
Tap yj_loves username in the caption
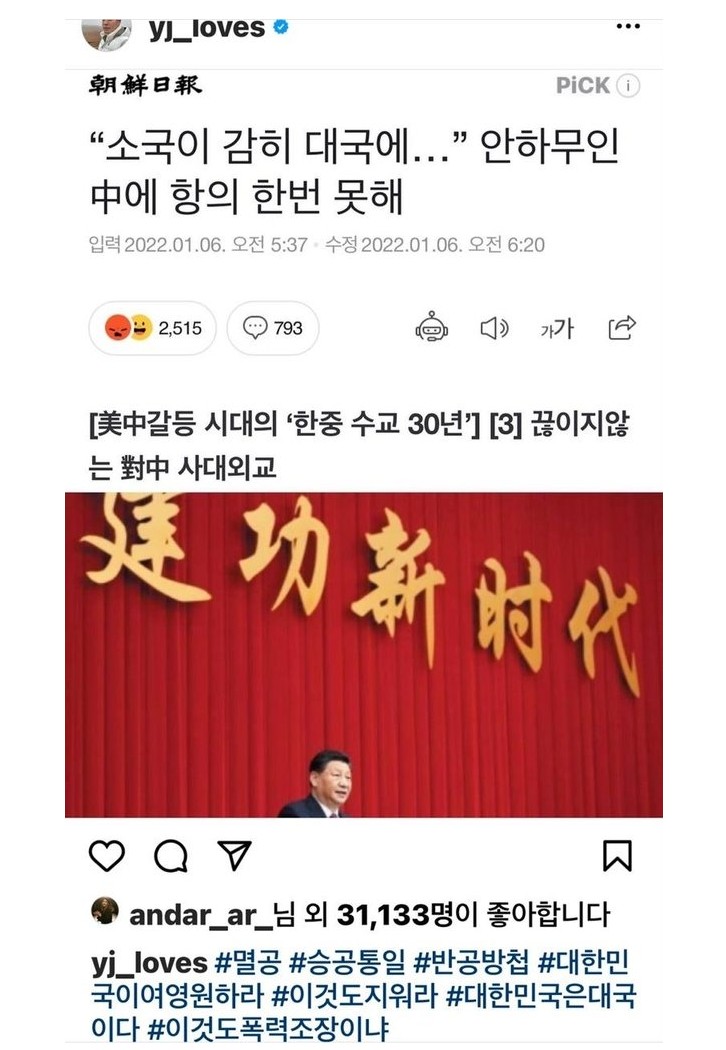coord(148,964)
